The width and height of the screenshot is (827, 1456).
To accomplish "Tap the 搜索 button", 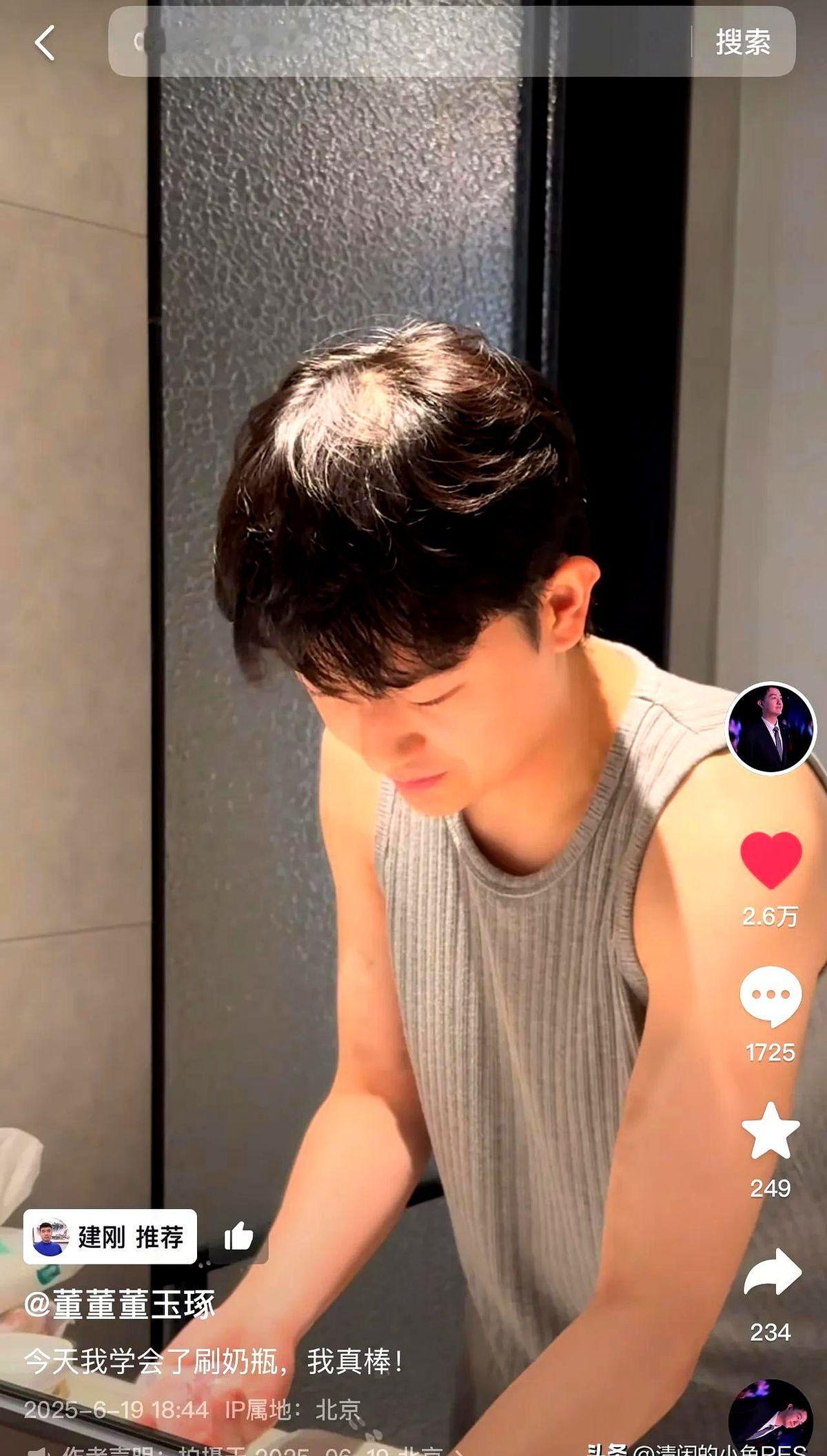I will 742,42.
